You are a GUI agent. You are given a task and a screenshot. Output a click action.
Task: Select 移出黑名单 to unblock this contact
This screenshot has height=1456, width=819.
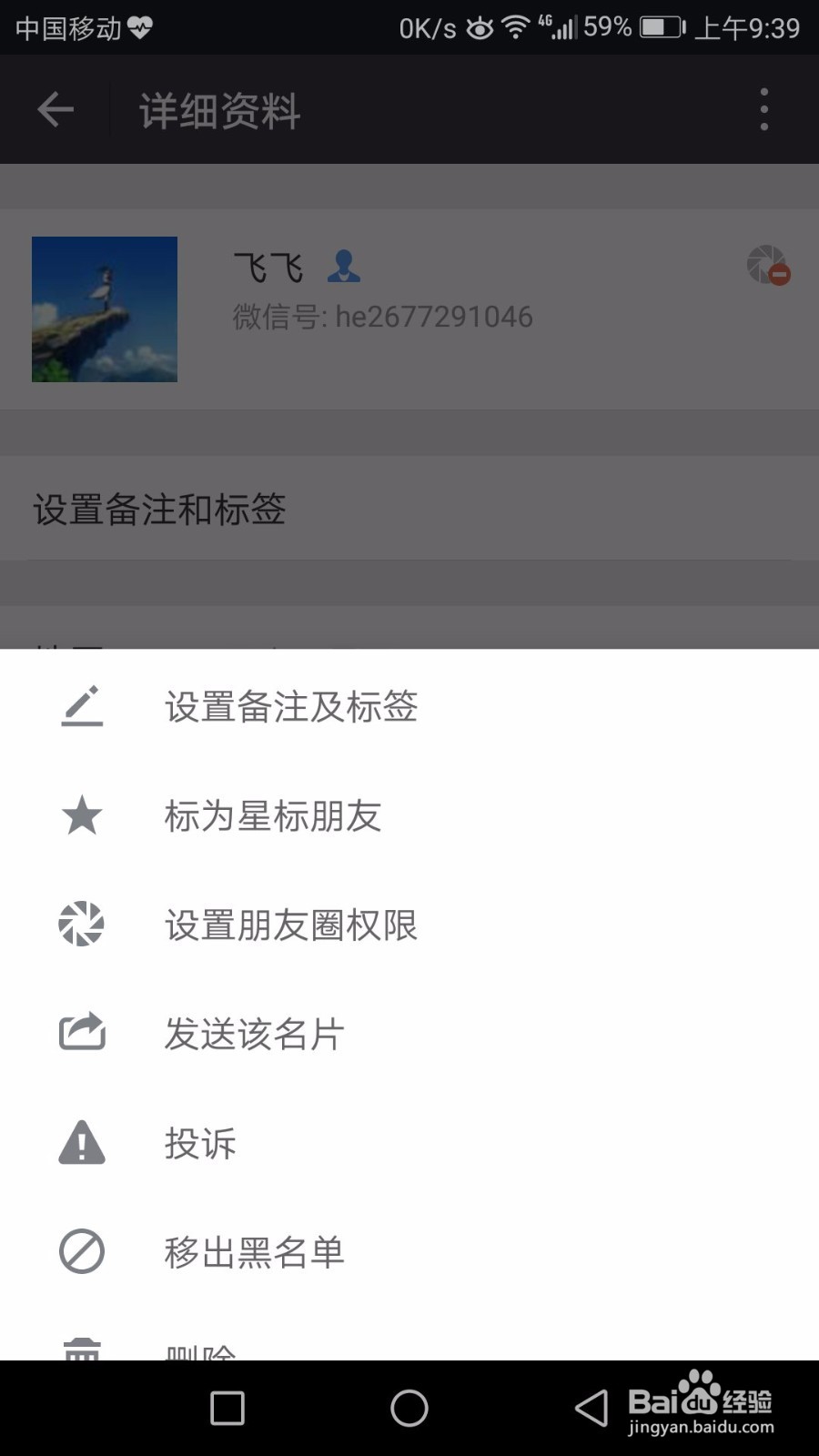point(255,1252)
